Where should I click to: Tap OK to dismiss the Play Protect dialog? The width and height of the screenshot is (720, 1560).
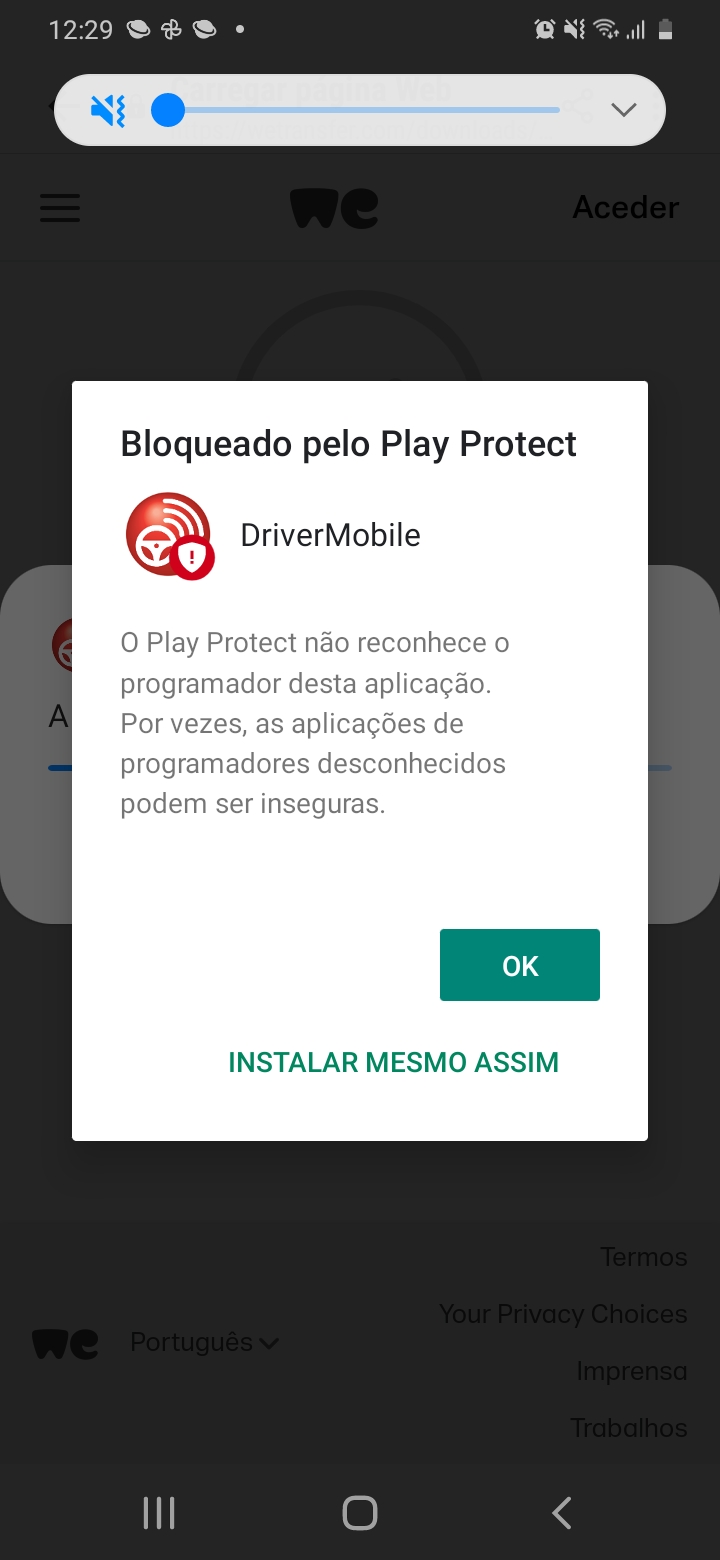pos(520,965)
